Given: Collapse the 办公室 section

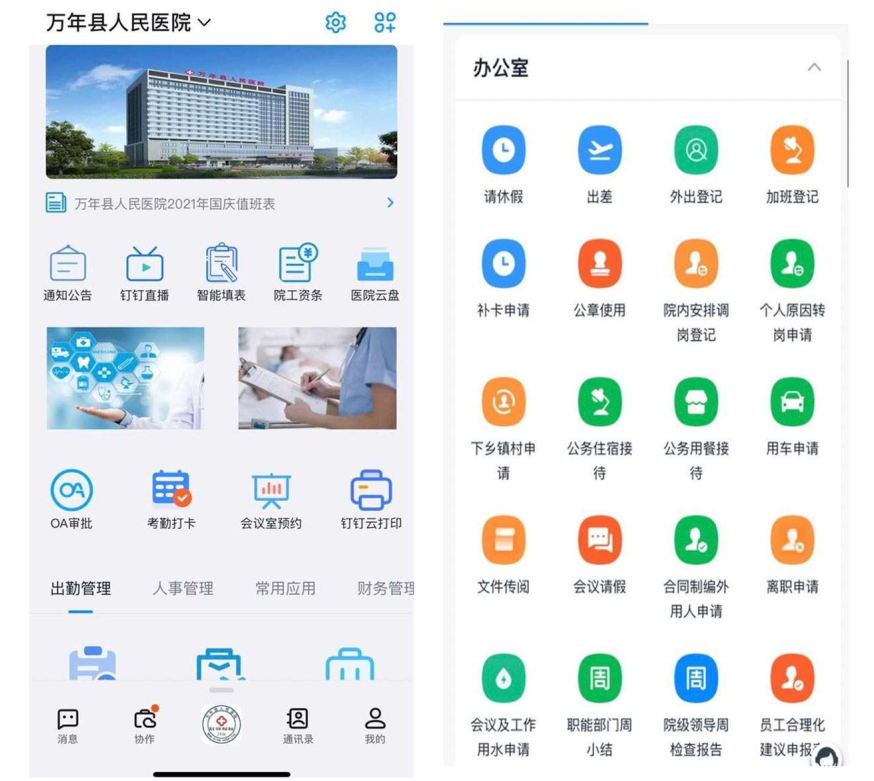Looking at the screenshot, I should pyautogui.click(x=814, y=68).
